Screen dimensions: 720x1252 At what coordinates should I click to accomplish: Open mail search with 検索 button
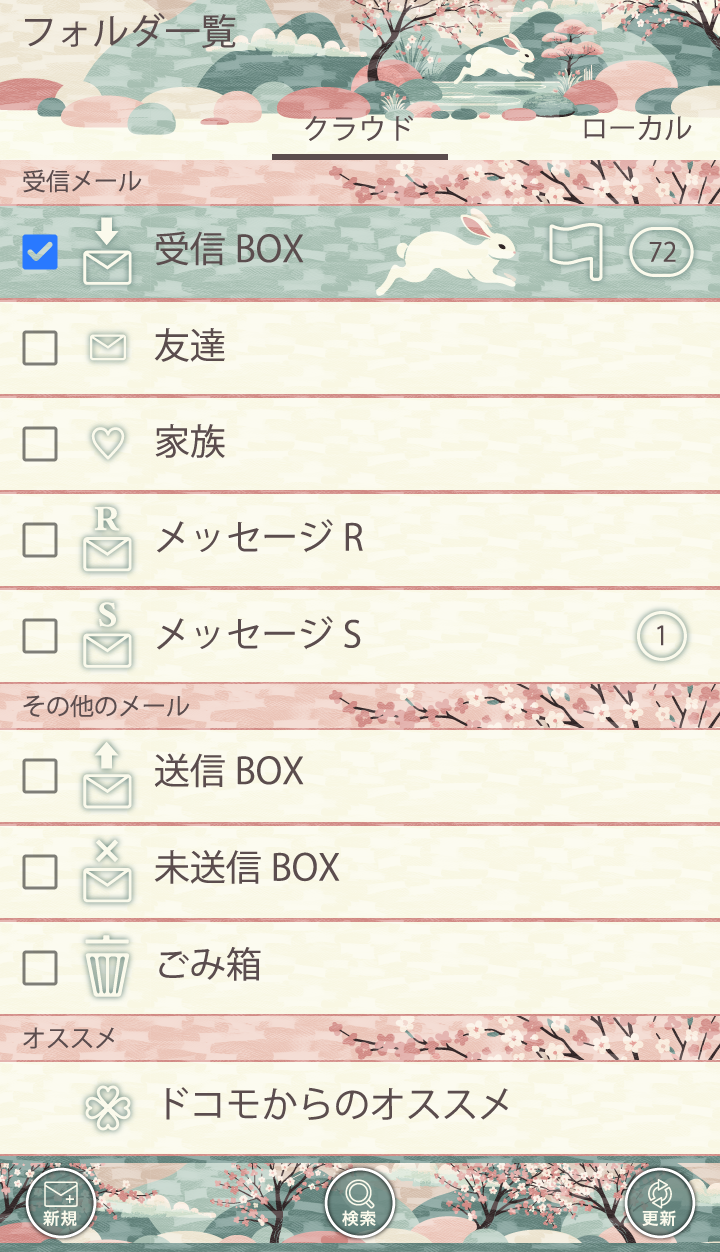pyautogui.click(x=359, y=1204)
